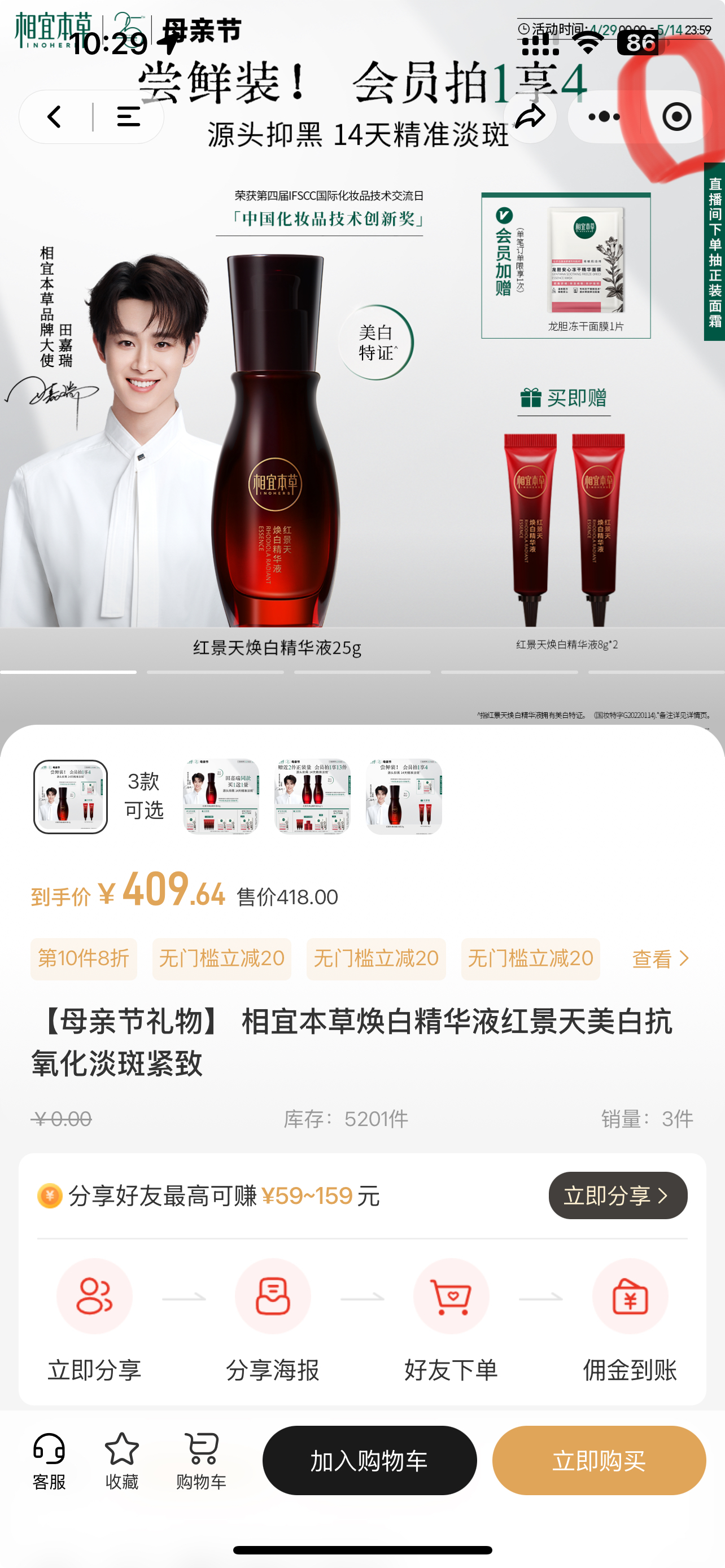Tap 立即购买 to buy now
Image resolution: width=725 pixels, height=1568 pixels.
tap(599, 1460)
